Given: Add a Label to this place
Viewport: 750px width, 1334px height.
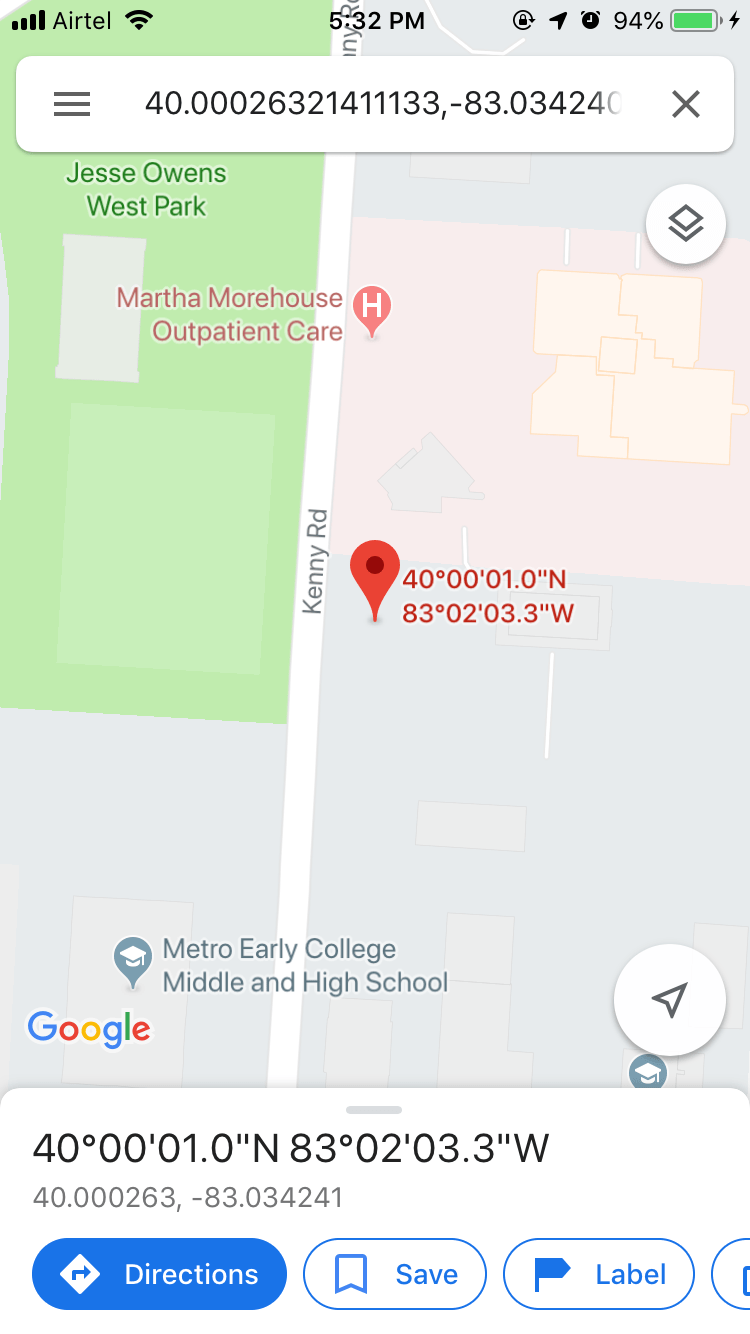Looking at the screenshot, I should pos(598,1274).
